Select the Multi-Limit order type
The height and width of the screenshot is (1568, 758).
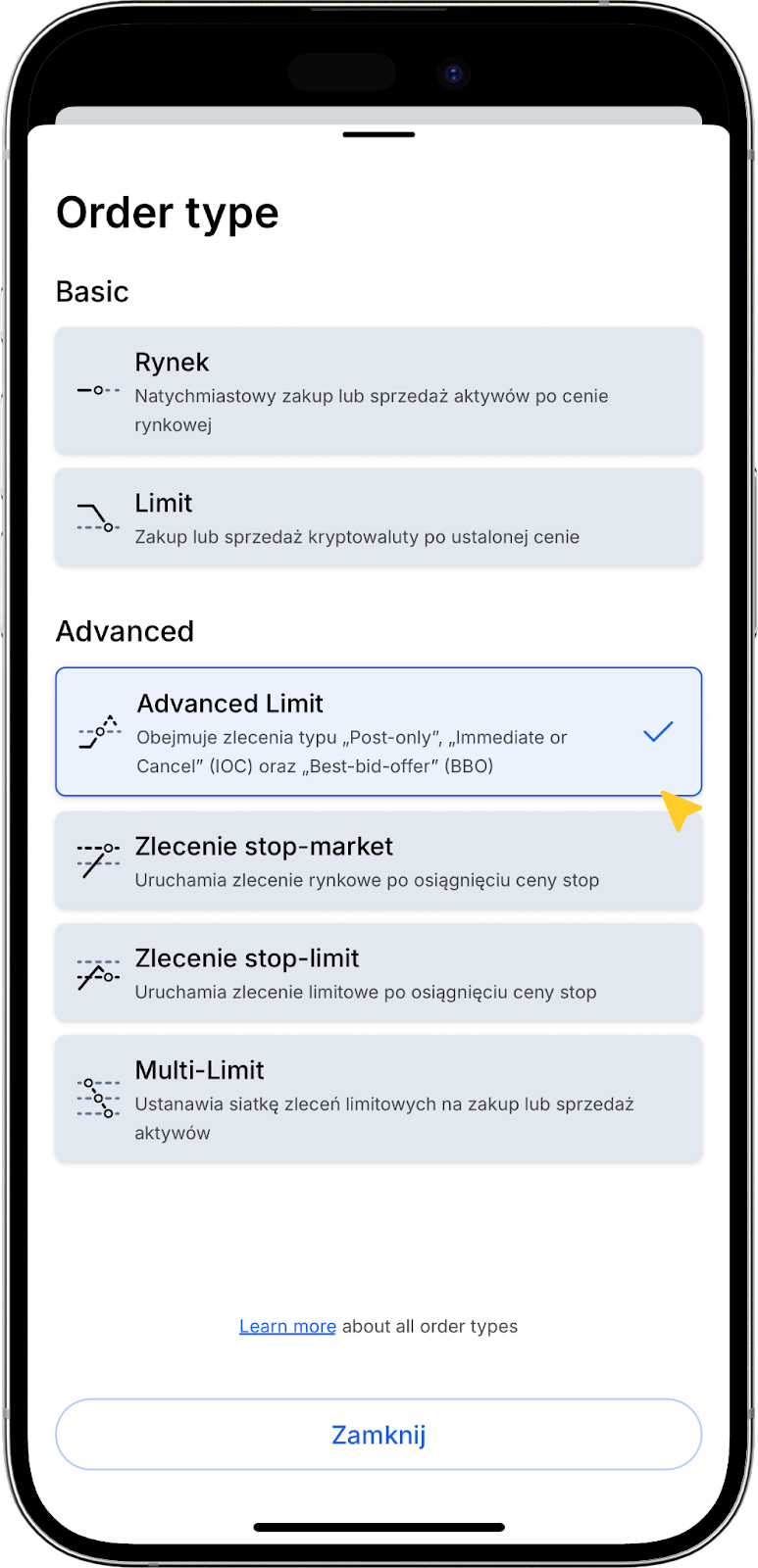pyautogui.click(x=379, y=1099)
